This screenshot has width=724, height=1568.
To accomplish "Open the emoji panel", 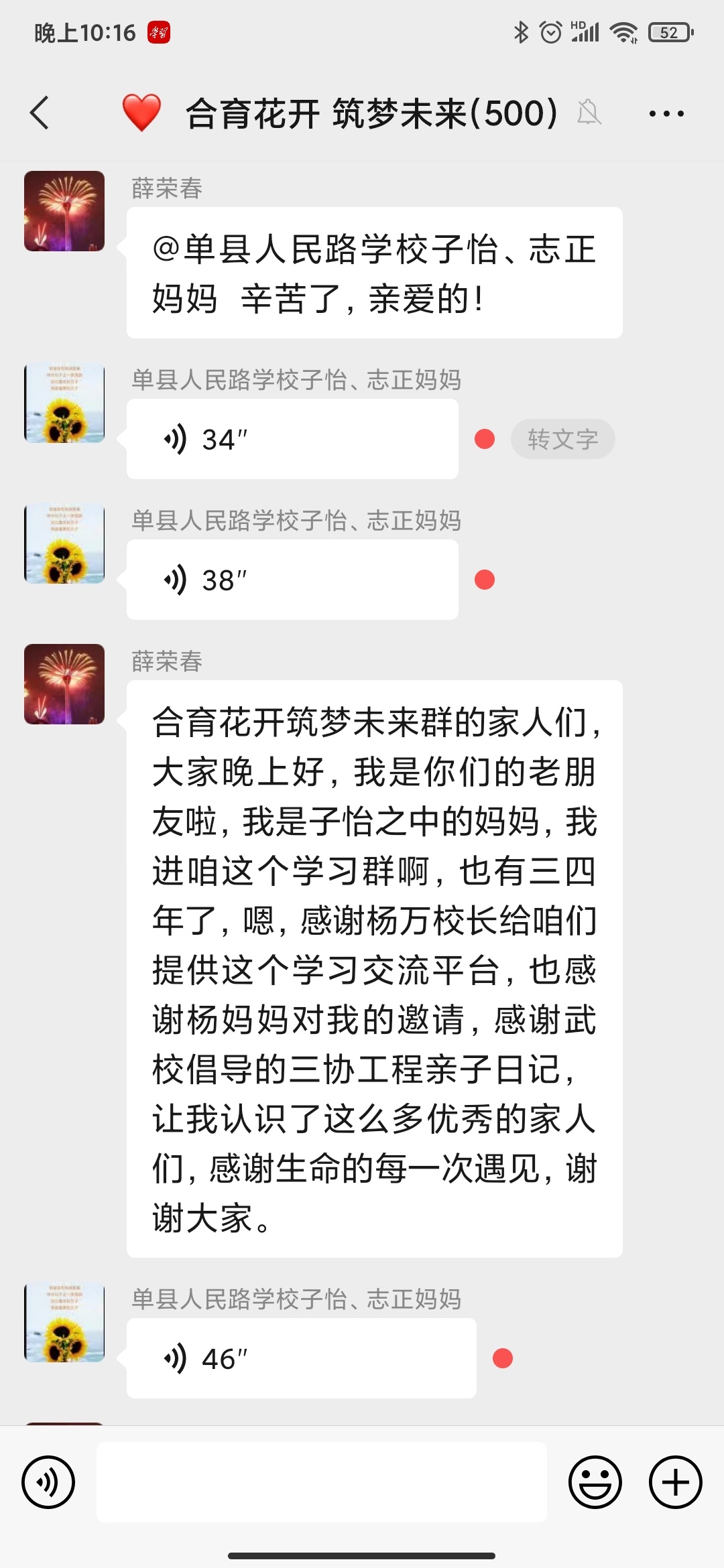I will (596, 1482).
